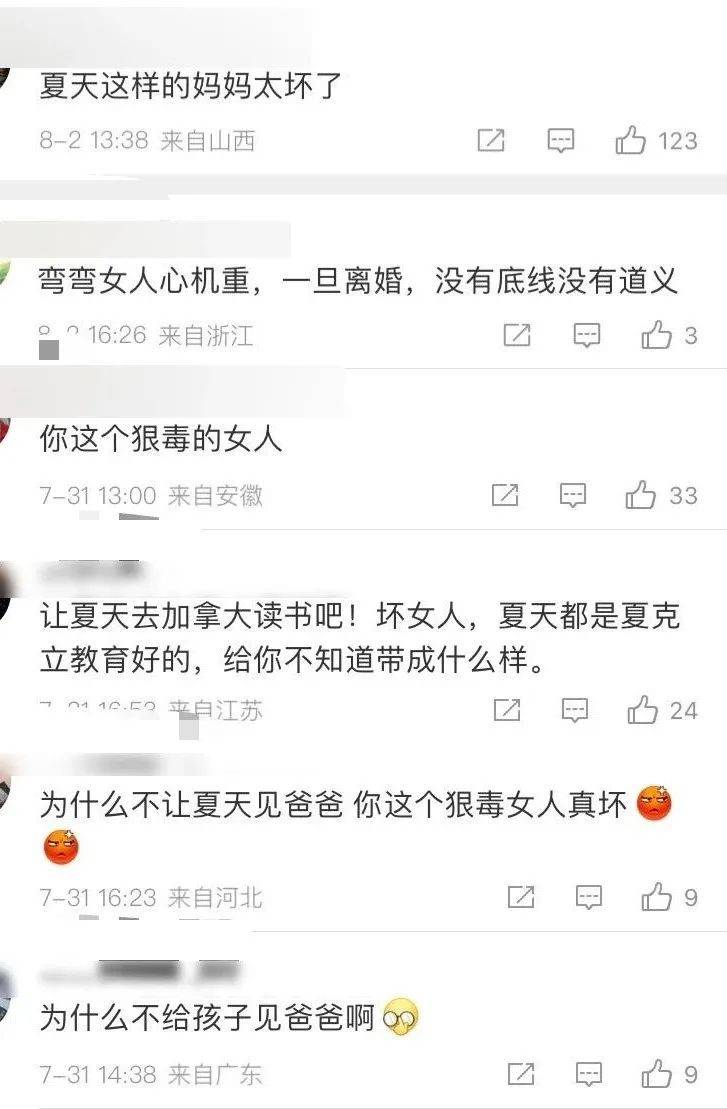The height and width of the screenshot is (1109, 727).
Task: Like the comment '夏天这样的妈妈太坏了'
Action: (631, 141)
